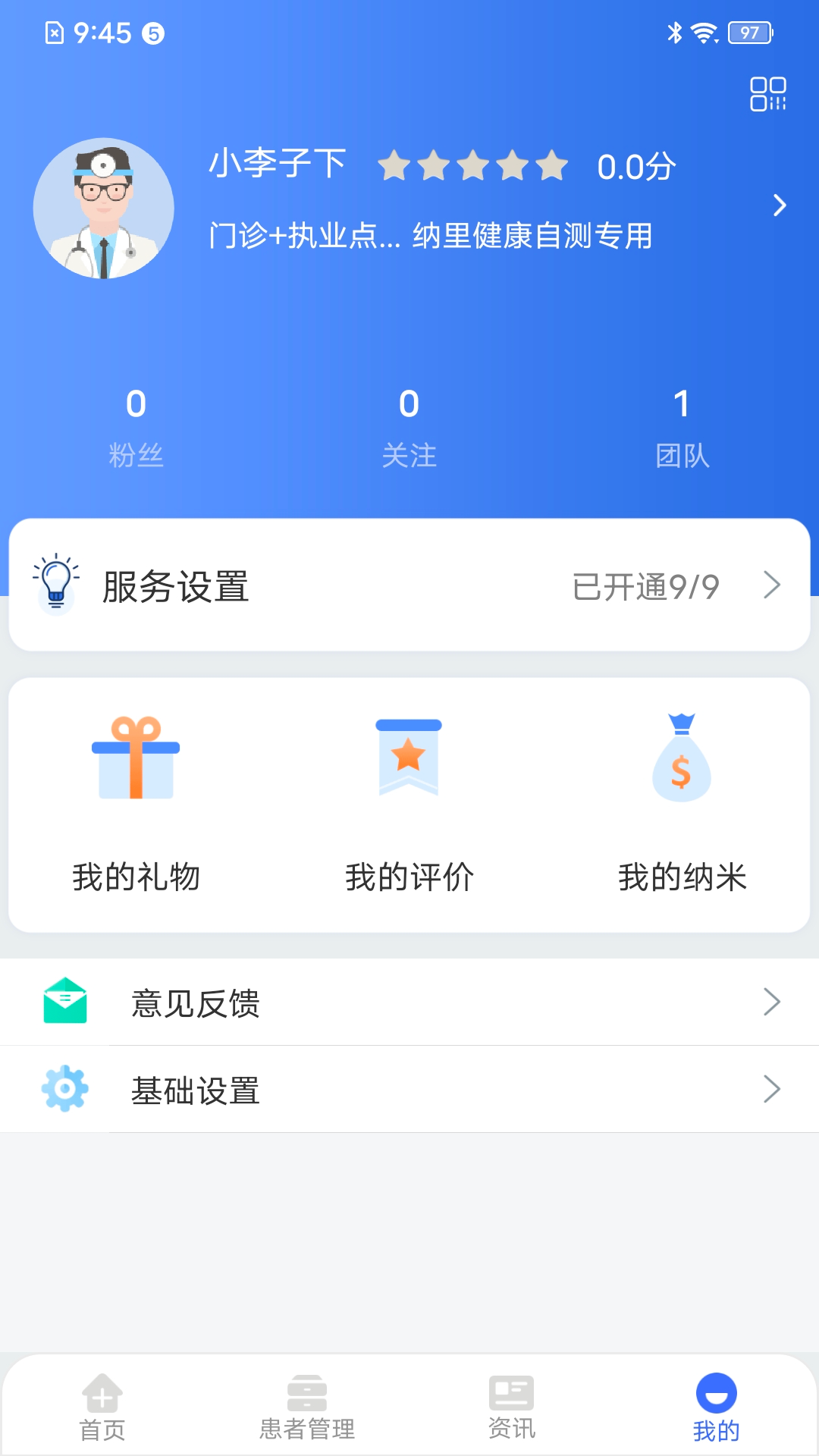Image resolution: width=819 pixels, height=1456 pixels.
Task: Click the 已开通9/9 status text
Action: 645,584
